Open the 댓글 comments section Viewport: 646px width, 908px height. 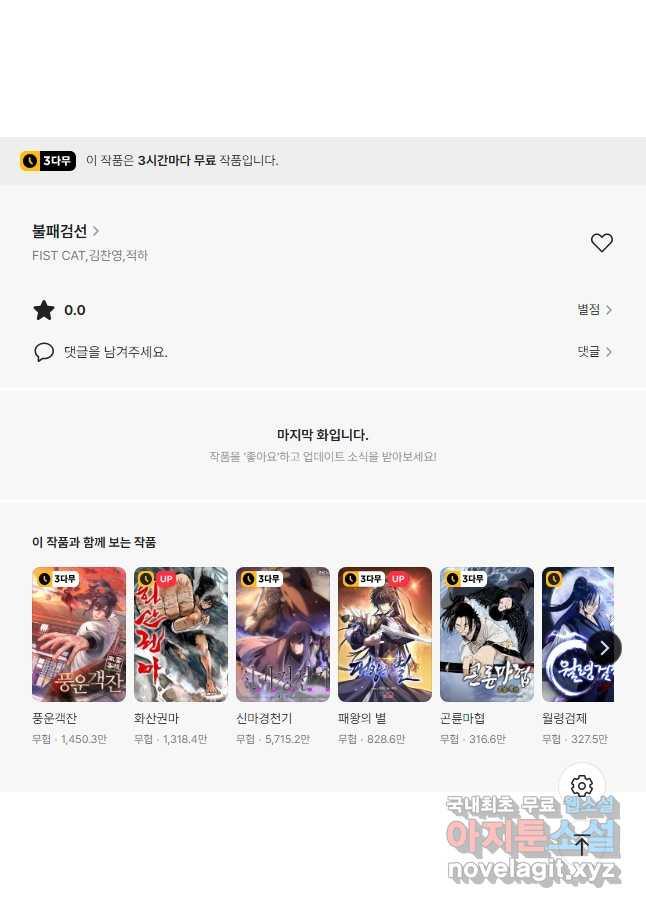594,352
